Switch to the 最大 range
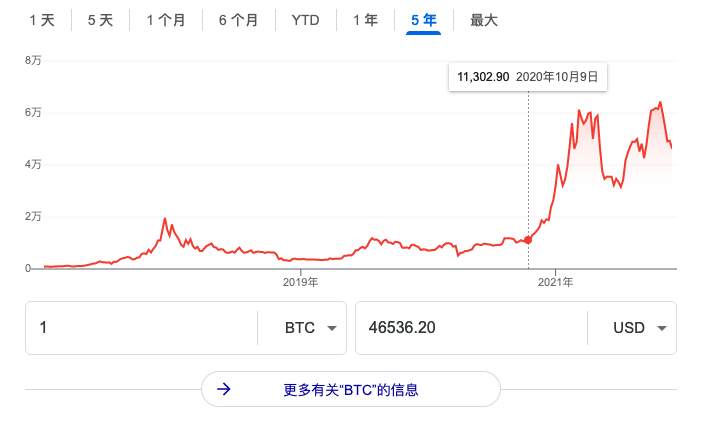This screenshot has height=424, width=717. click(484, 20)
